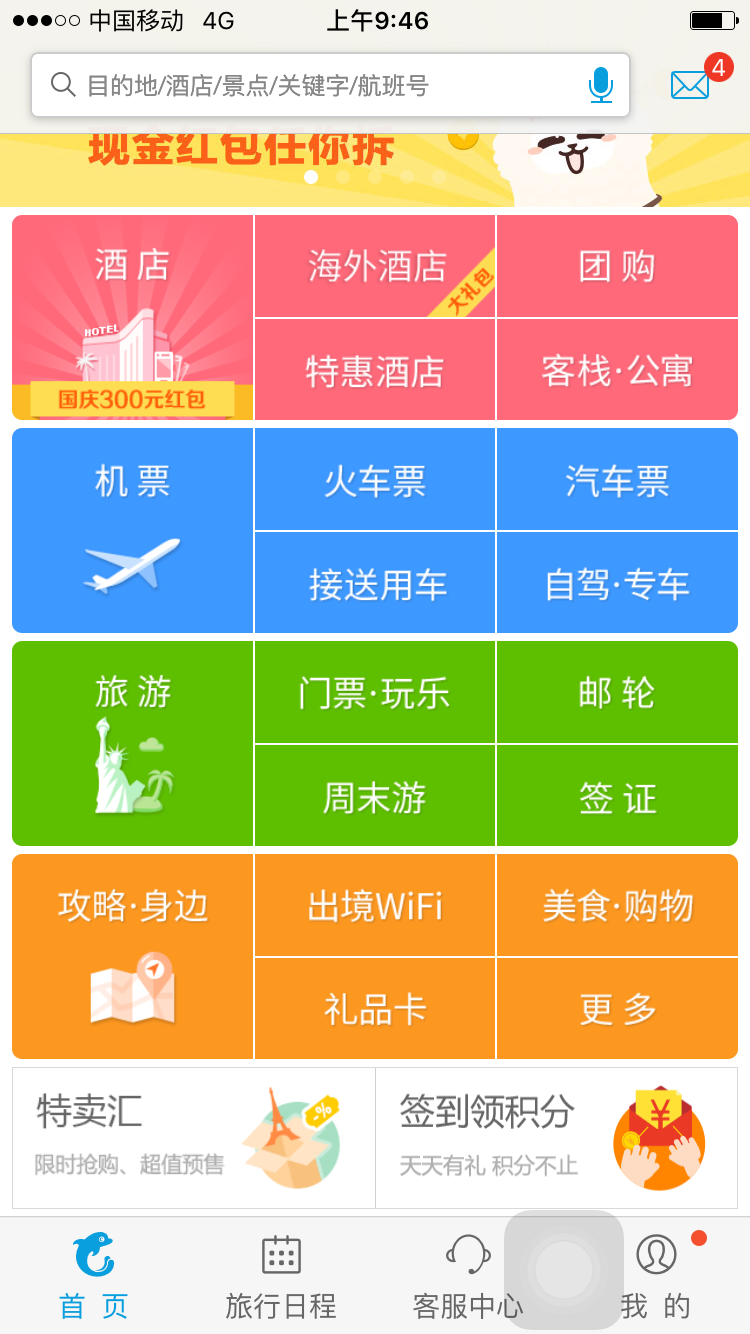750x1334 pixels.
Task: Open the messages envelope icon
Action: (690, 85)
